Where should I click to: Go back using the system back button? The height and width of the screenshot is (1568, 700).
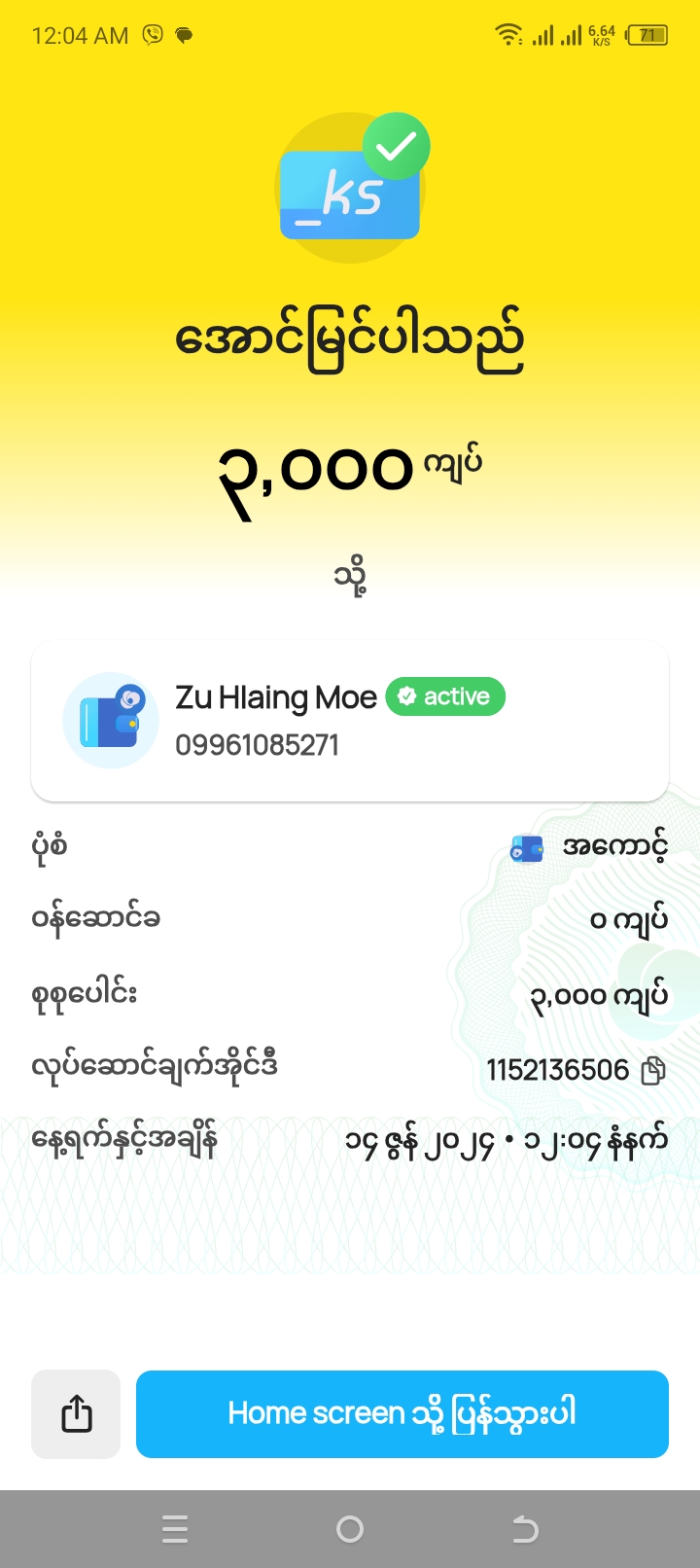[x=525, y=1529]
